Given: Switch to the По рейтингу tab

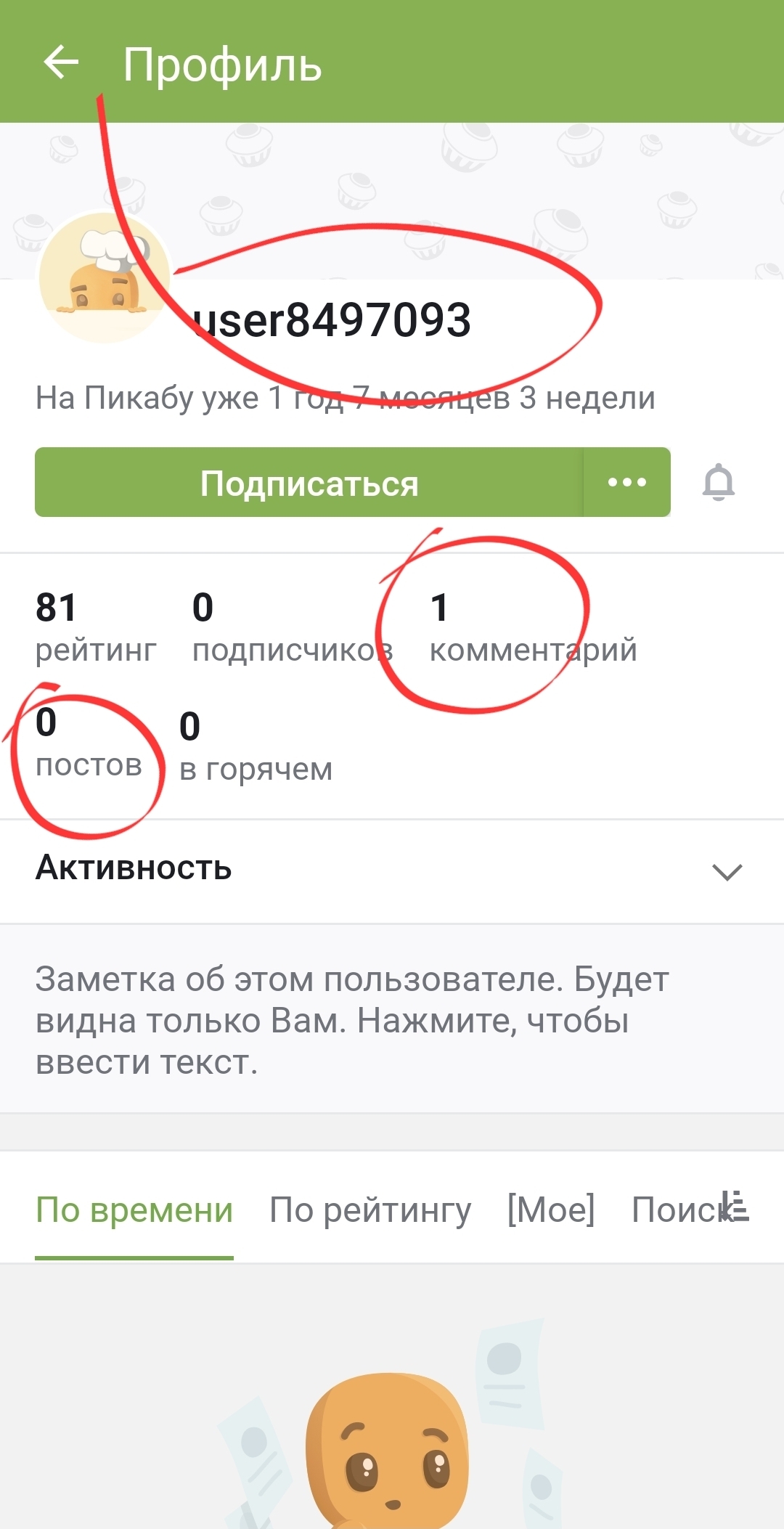Looking at the screenshot, I should point(370,1210).
